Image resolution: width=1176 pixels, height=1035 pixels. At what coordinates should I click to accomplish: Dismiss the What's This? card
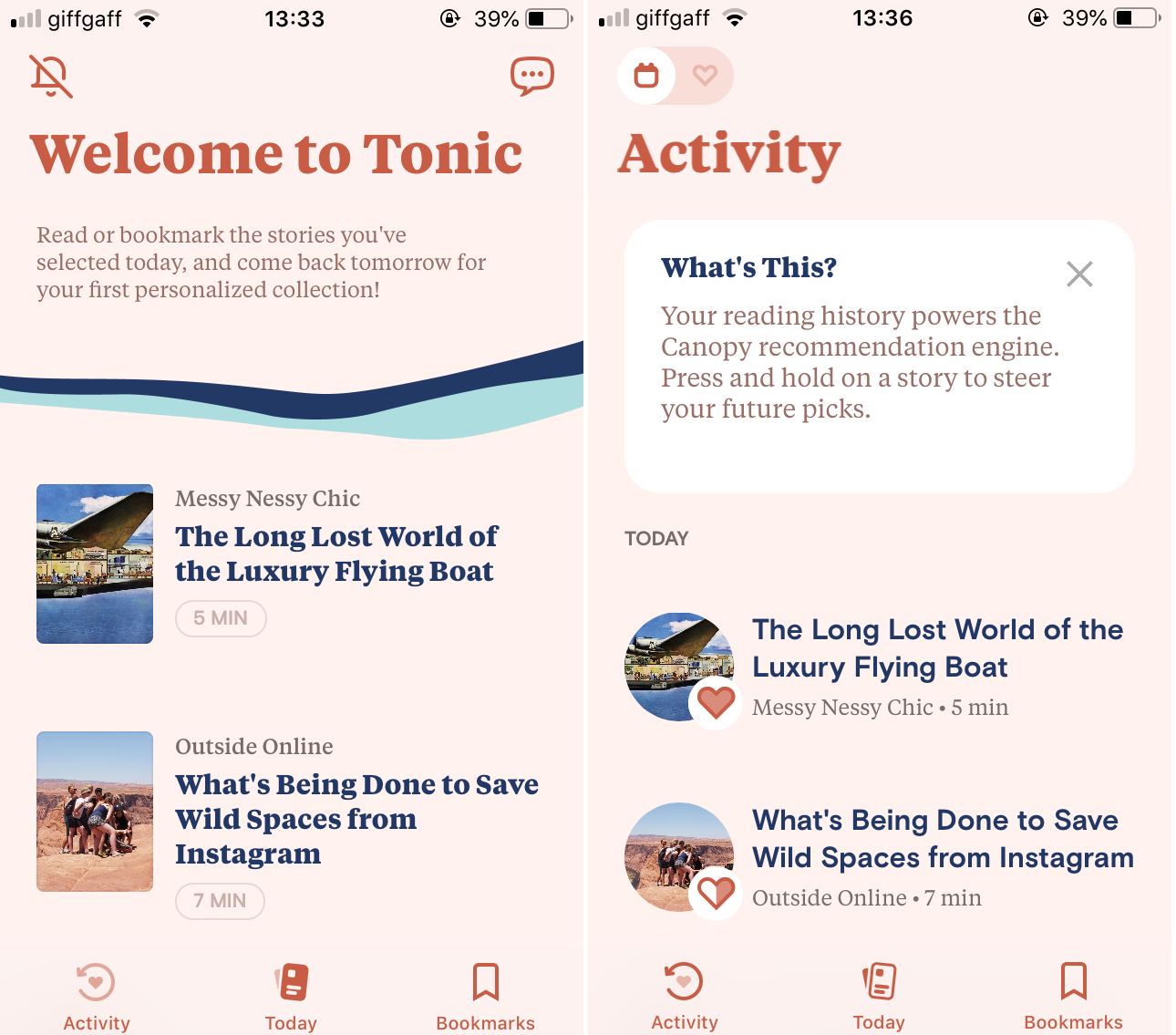click(x=1079, y=274)
